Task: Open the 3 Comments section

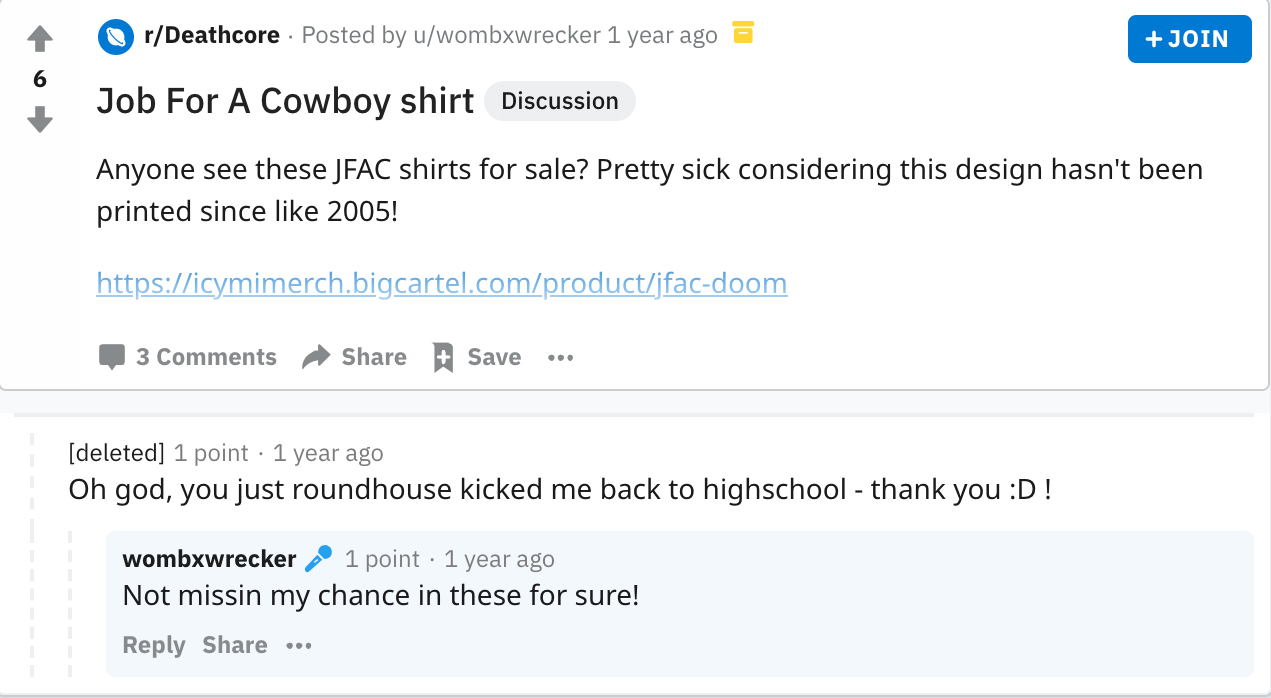Action: click(188, 357)
